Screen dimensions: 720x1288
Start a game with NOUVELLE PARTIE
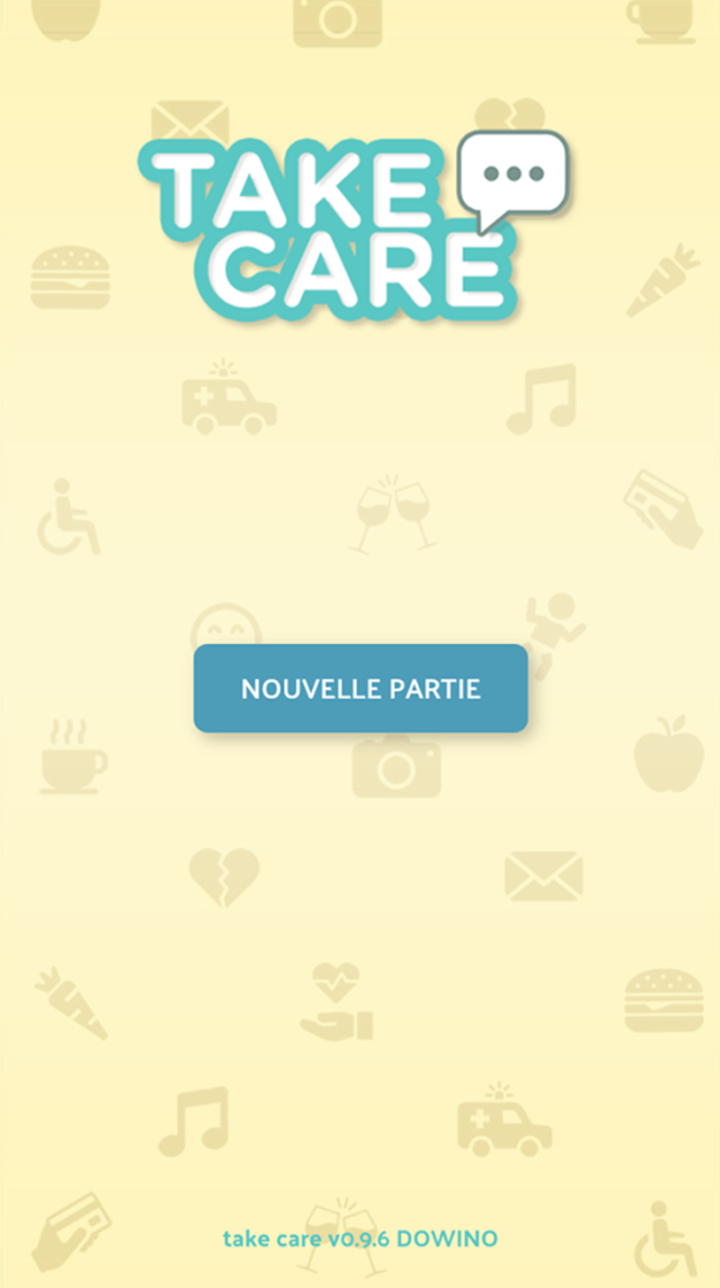pyautogui.click(x=360, y=689)
